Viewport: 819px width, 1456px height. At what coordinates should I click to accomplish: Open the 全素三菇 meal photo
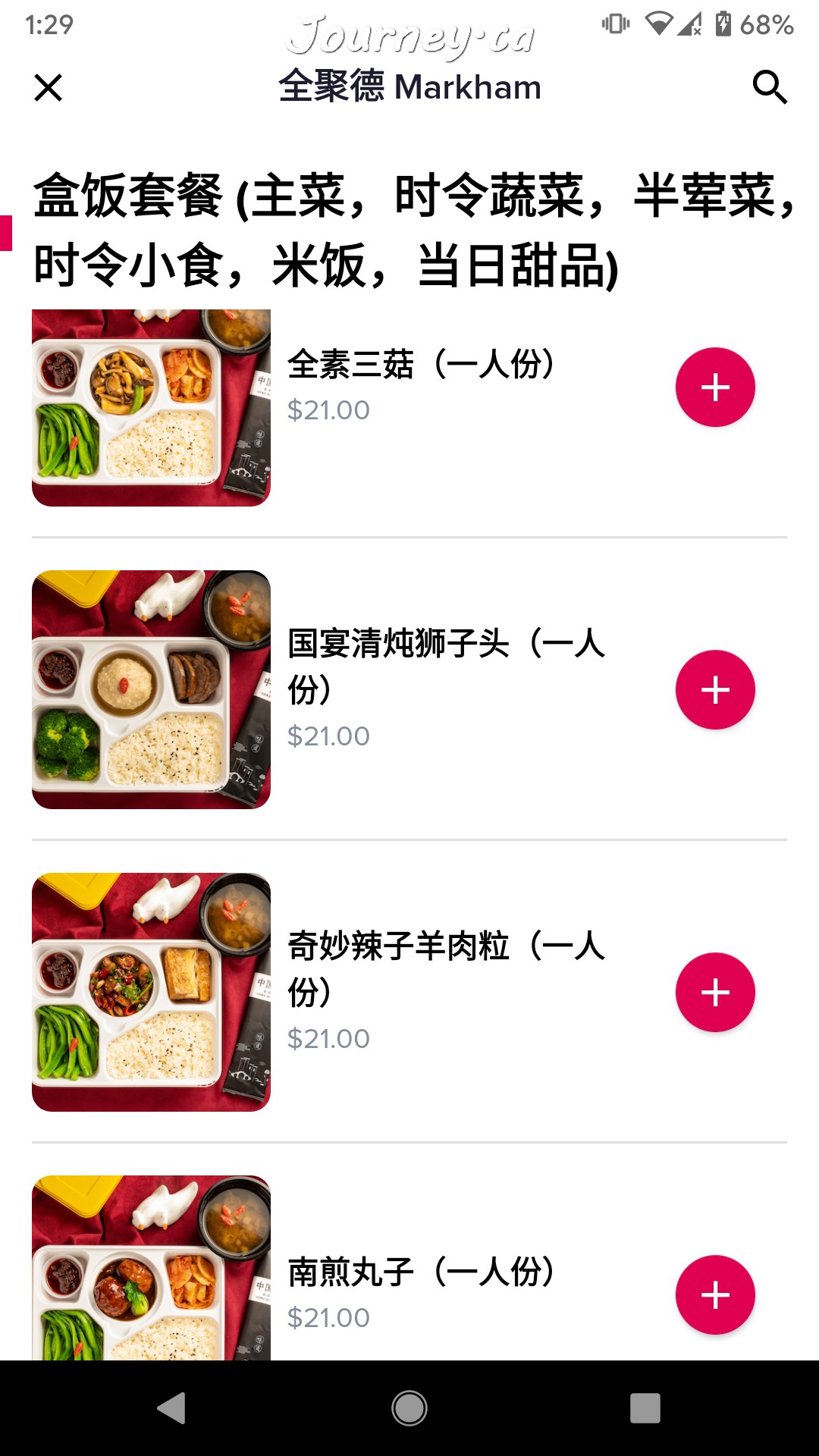click(x=151, y=408)
